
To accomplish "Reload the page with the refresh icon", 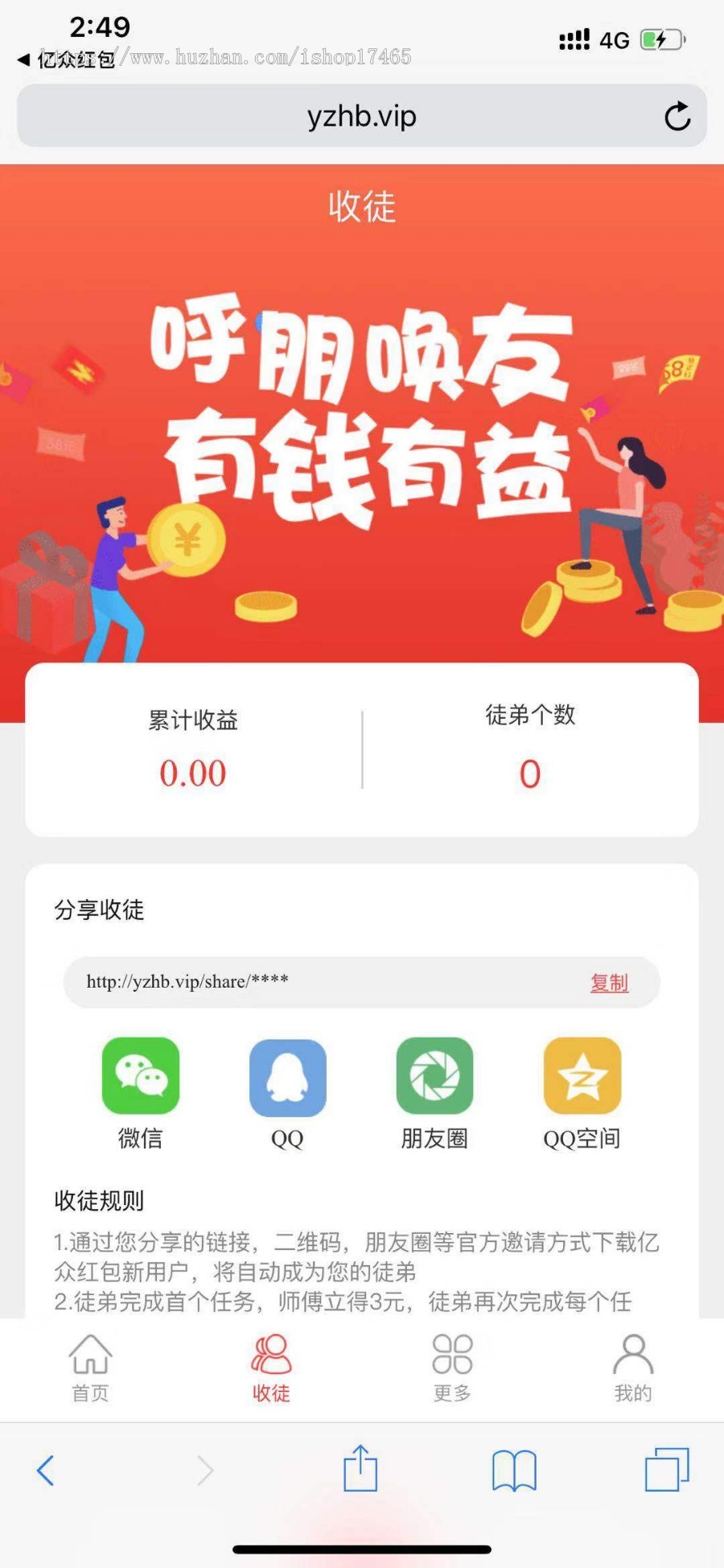I will point(678,116).
